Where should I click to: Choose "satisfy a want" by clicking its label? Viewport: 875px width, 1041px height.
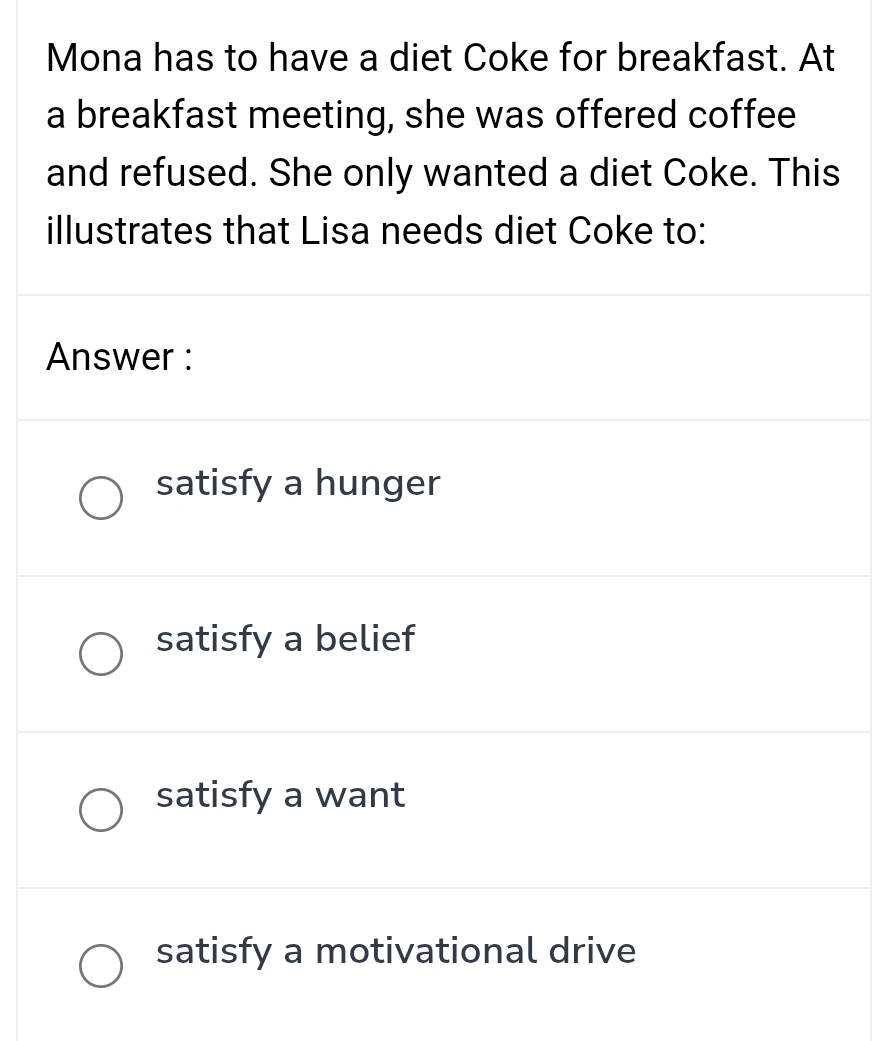coord(280,793)
